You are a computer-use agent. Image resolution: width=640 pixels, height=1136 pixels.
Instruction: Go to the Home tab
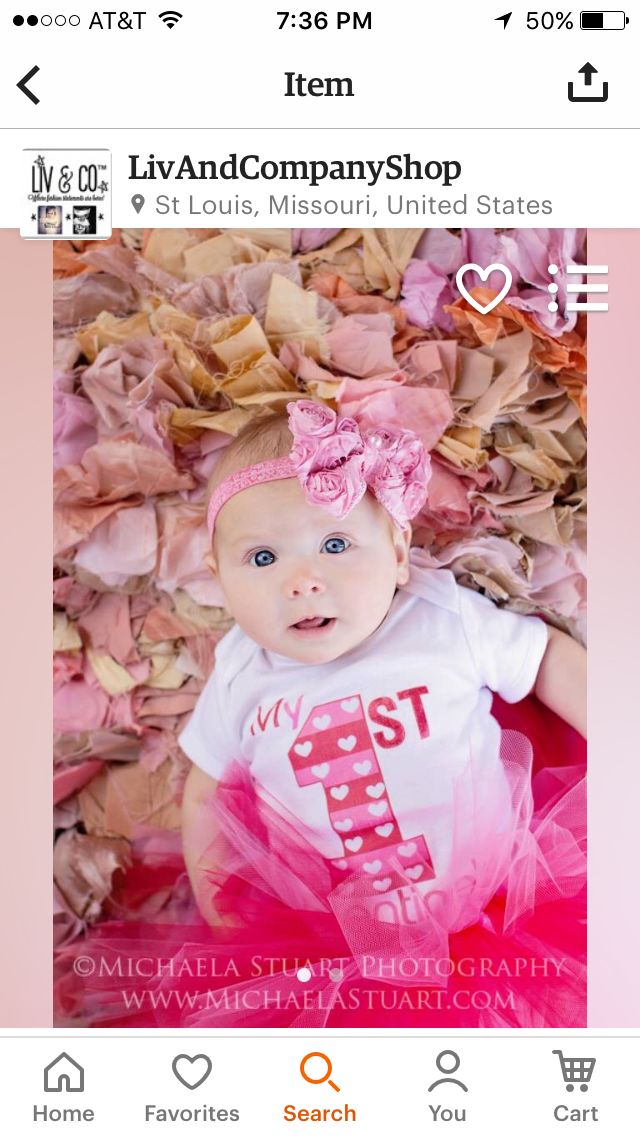click(64, 1087)
